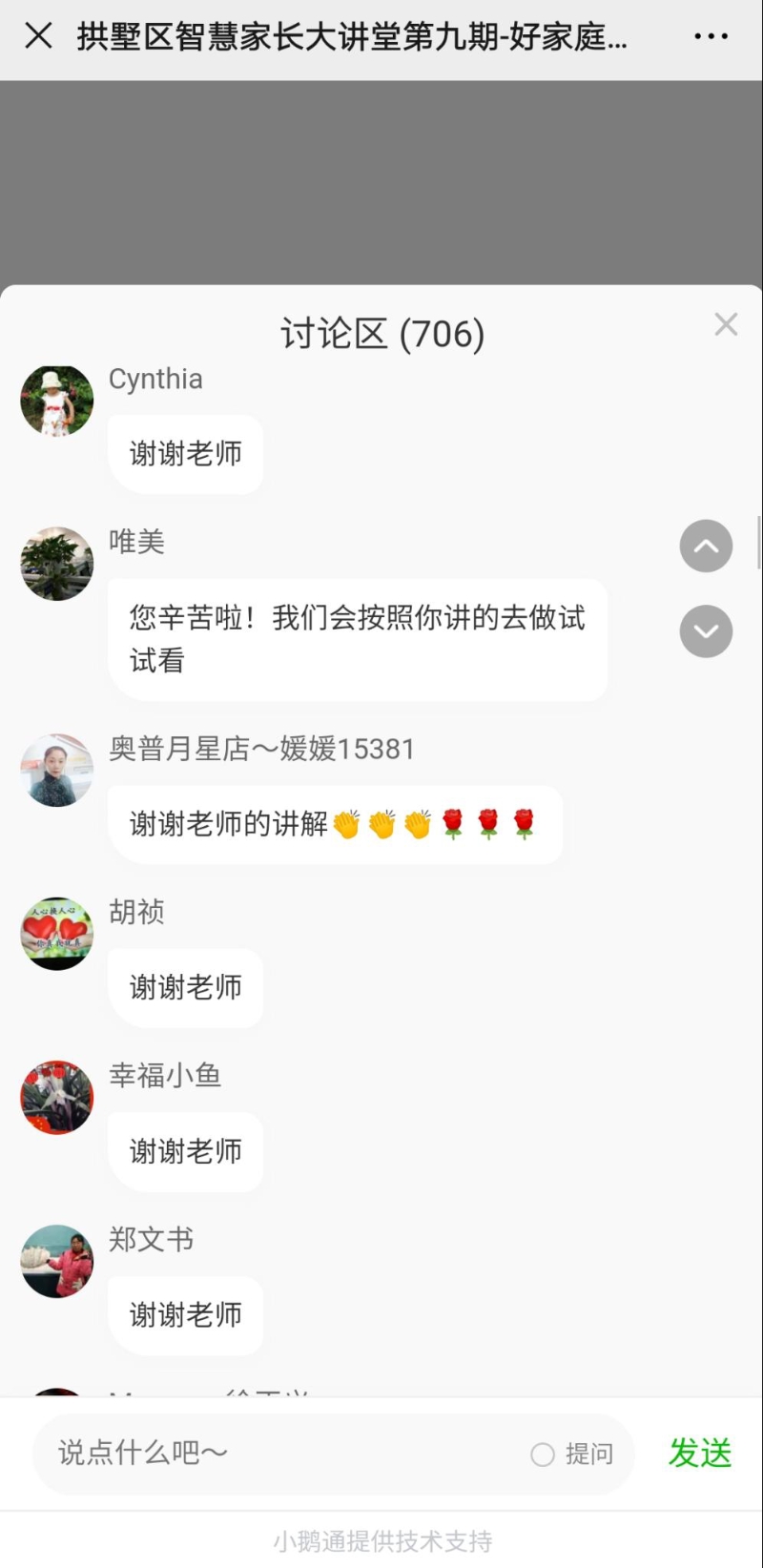Jump up with the up-arrow button
This screenshot has height=1568, width=763.
pos(706,547)
